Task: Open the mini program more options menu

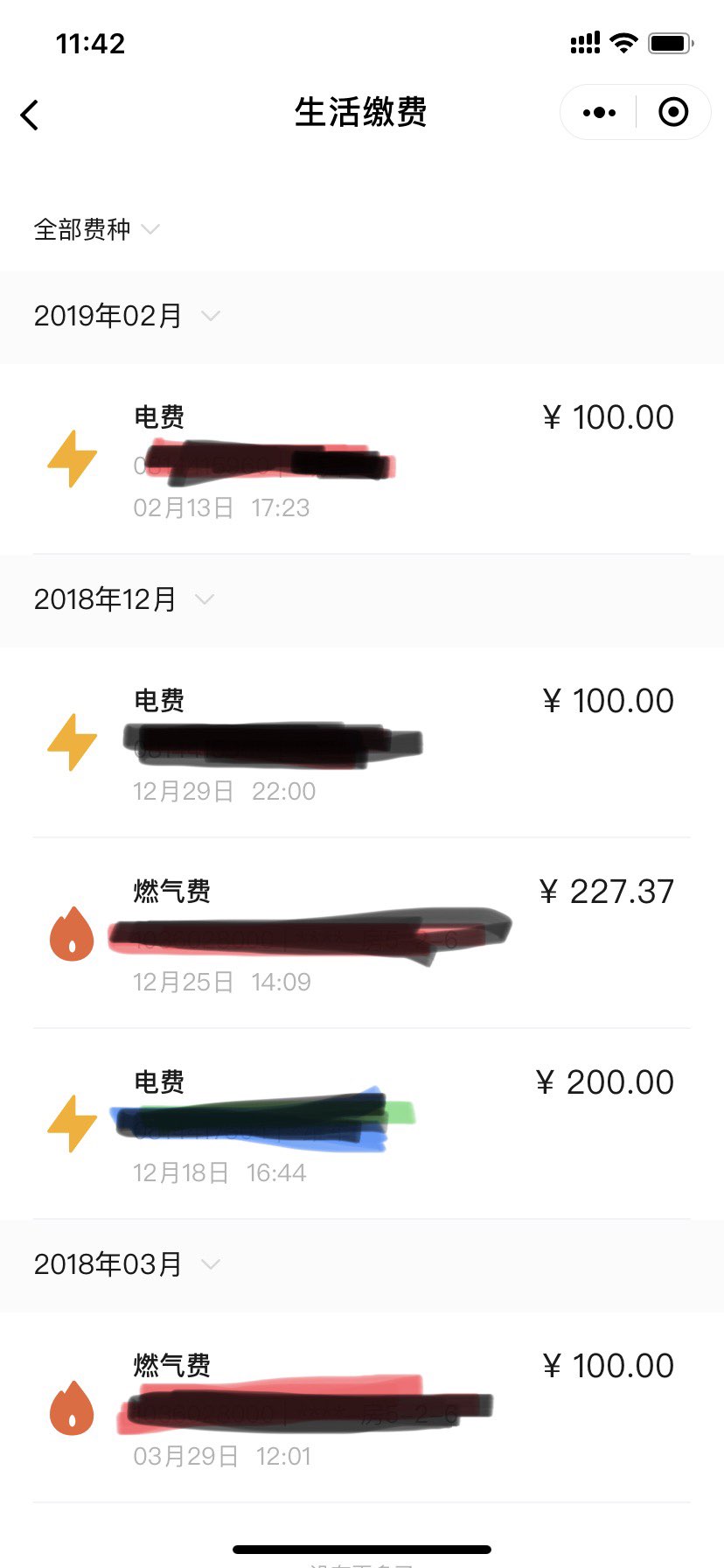Action: click(x=599, y=113)
